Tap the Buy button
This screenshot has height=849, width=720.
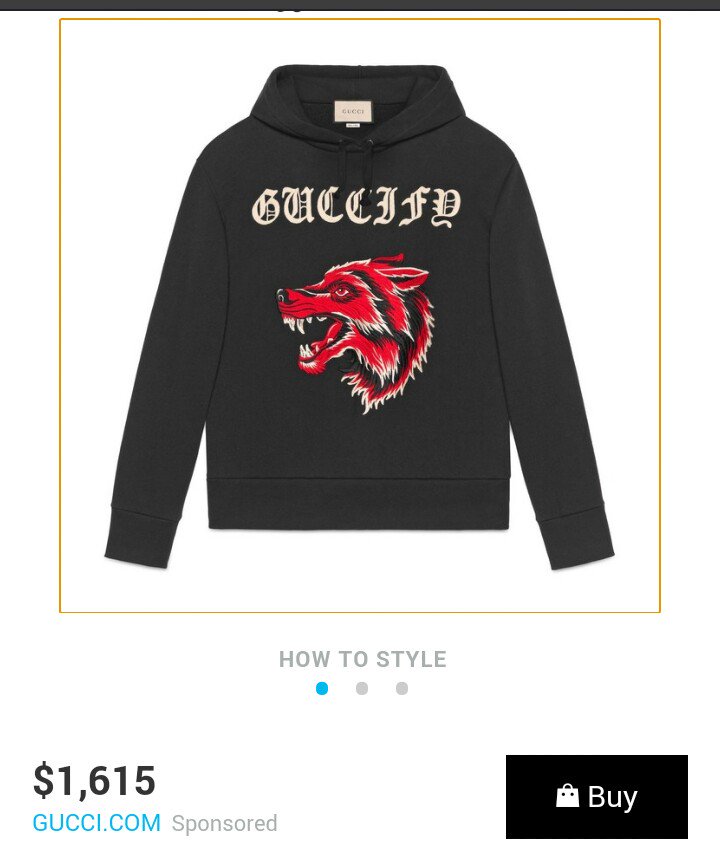[596, 796]
